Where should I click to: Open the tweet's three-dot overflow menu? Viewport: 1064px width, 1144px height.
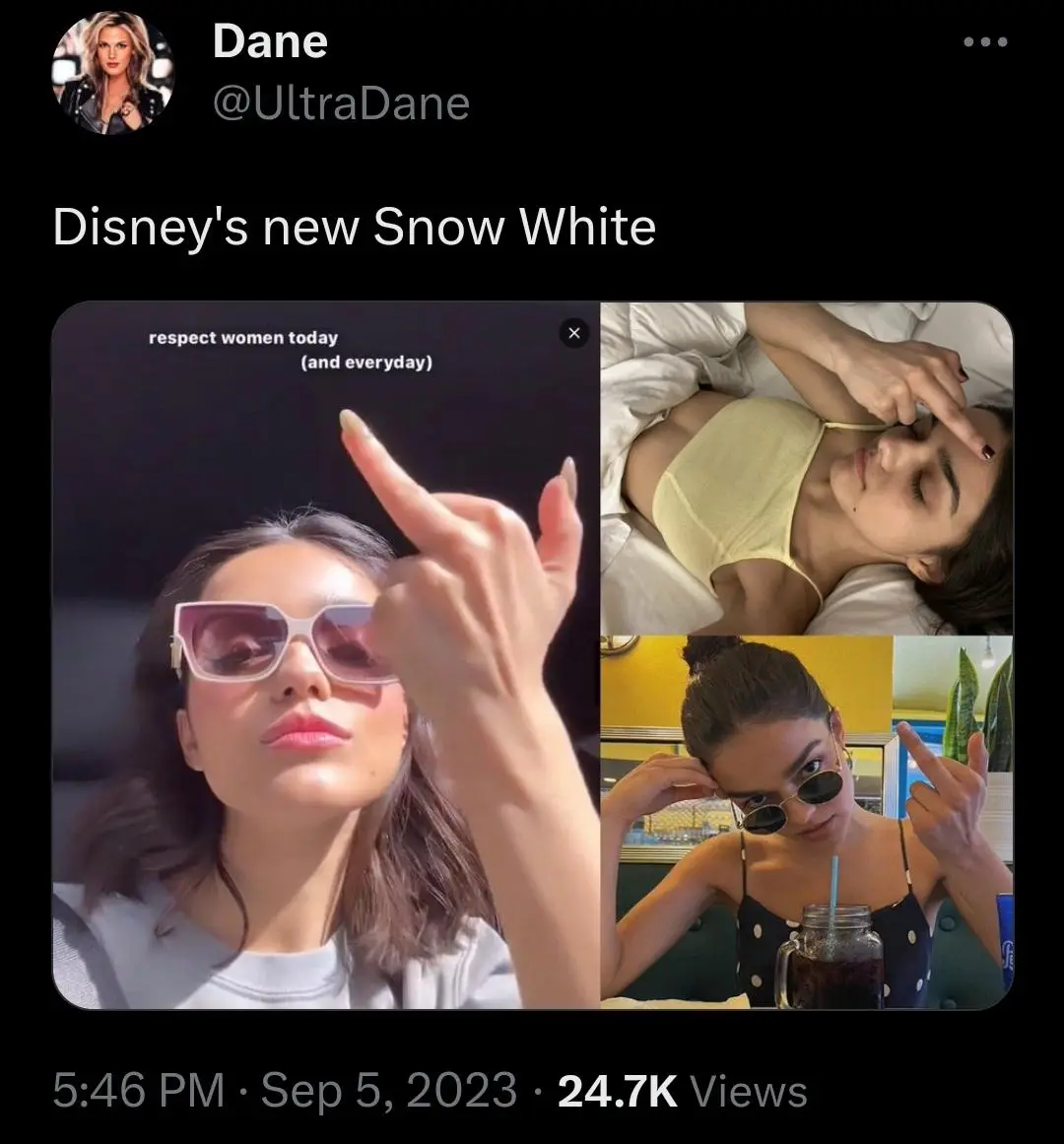point(985,42)
